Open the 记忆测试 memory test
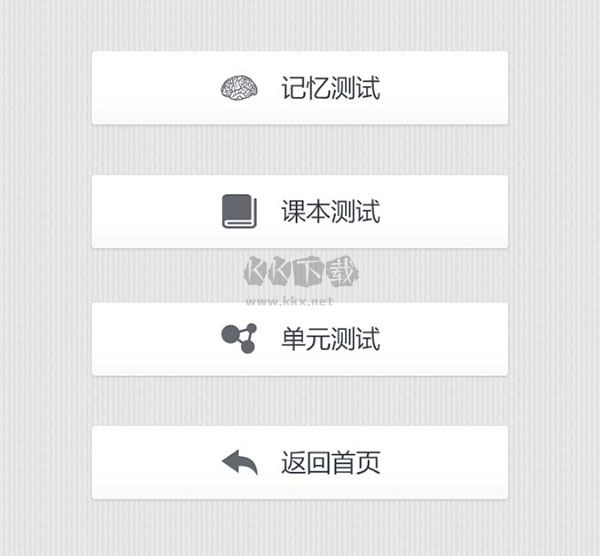The width and height of the screenshot is (600, 556). pyautogui.click(x=300, y=88)
